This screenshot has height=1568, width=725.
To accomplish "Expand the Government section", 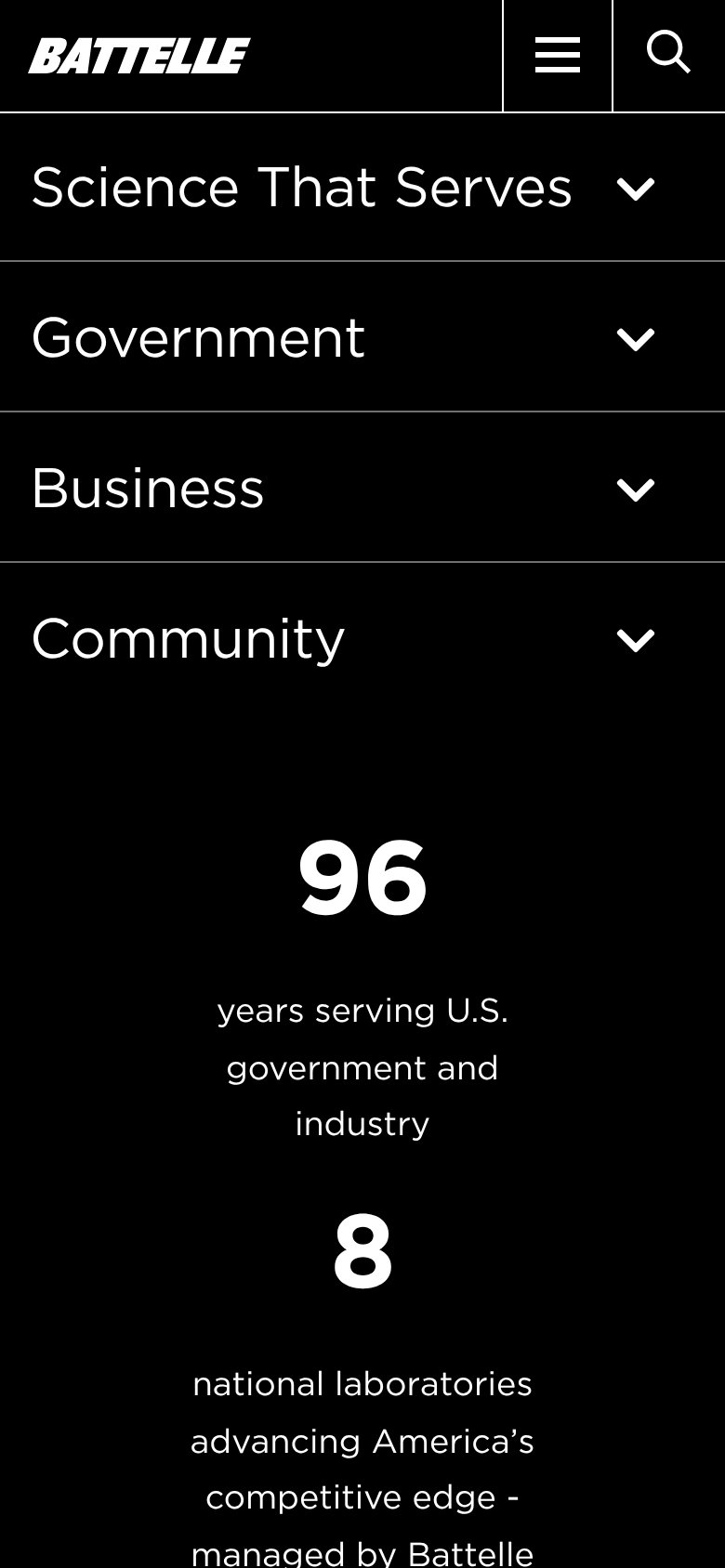I will (362, 337).
